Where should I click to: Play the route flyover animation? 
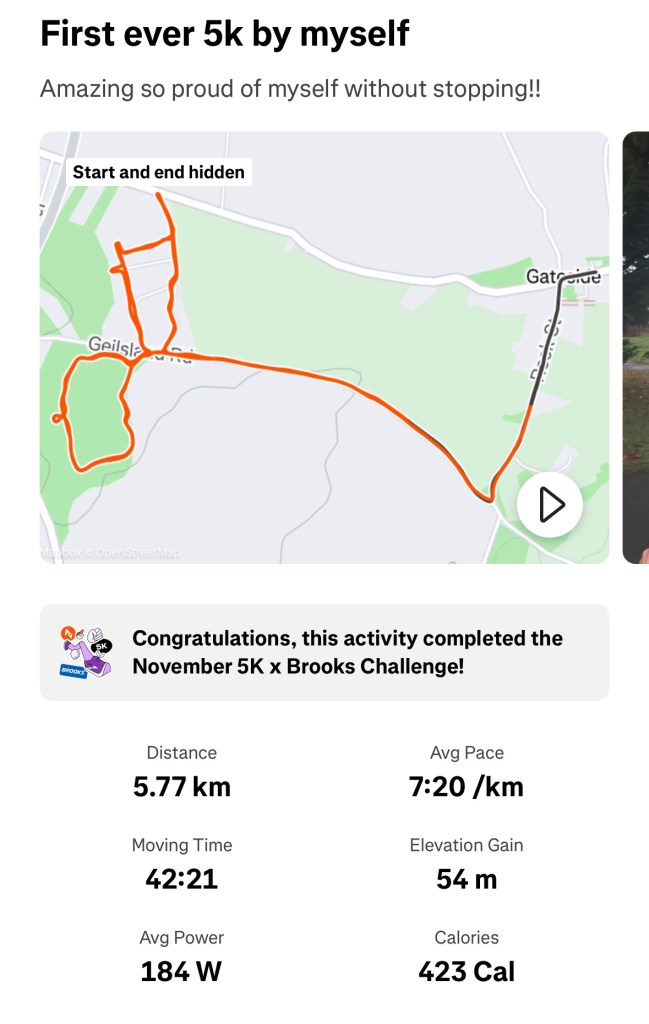coord(550,505)
